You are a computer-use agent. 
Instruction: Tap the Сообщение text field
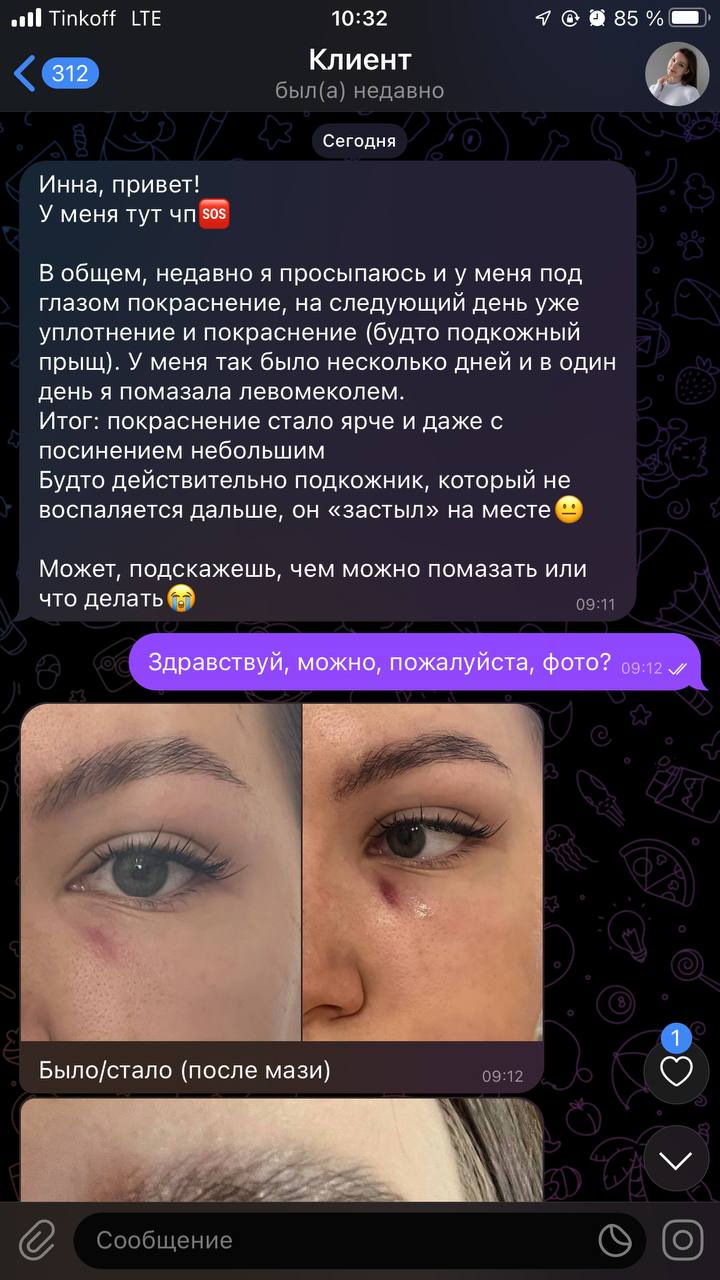340,1241
